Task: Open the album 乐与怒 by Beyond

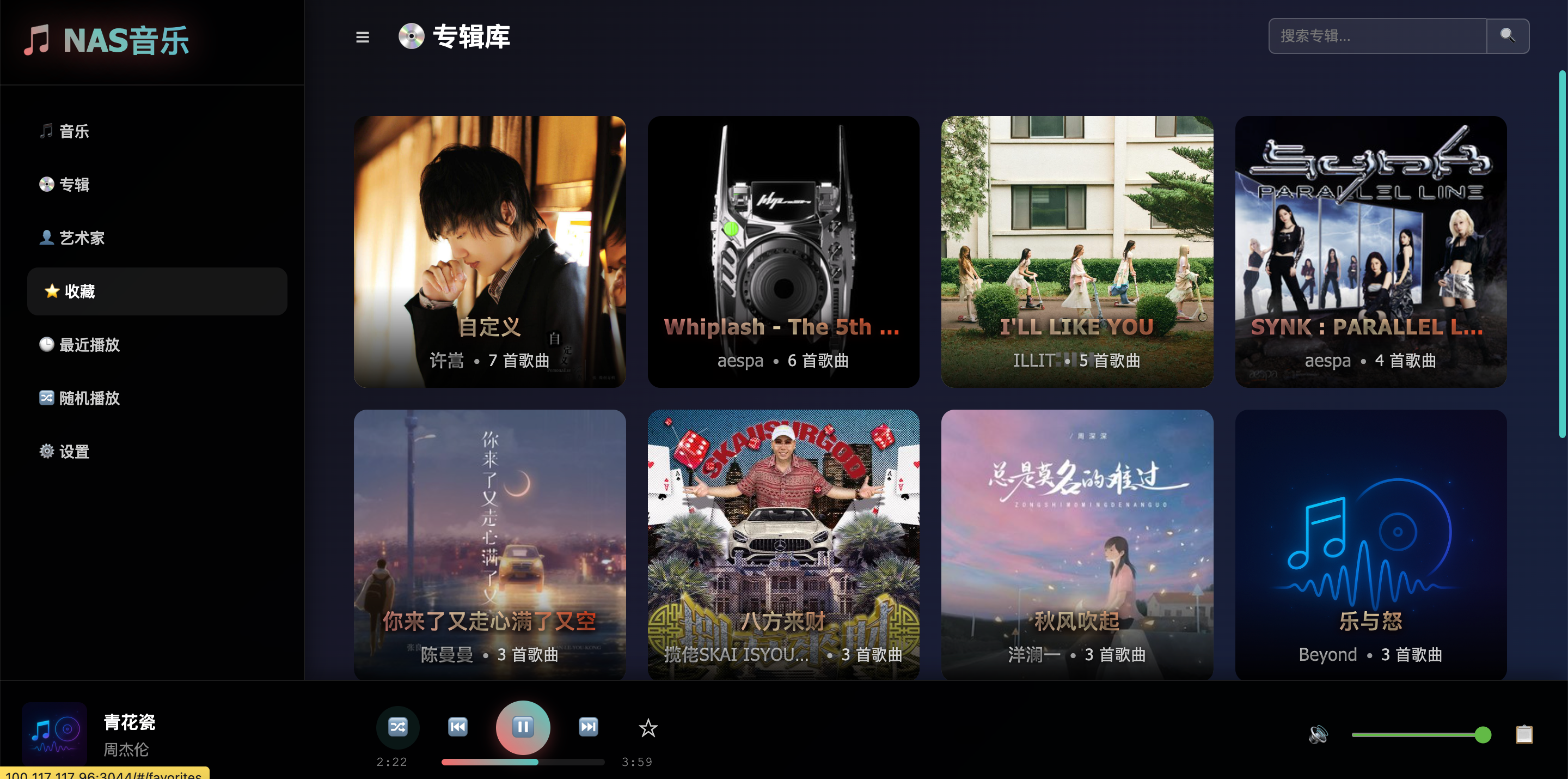Action: point(1370,544)
